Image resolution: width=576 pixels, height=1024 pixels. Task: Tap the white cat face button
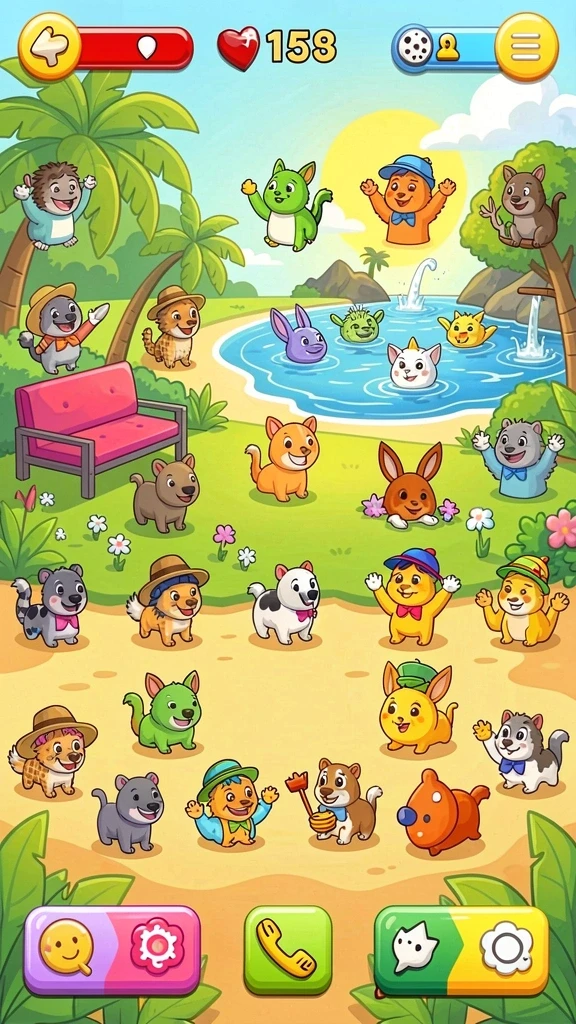point(415,948)
